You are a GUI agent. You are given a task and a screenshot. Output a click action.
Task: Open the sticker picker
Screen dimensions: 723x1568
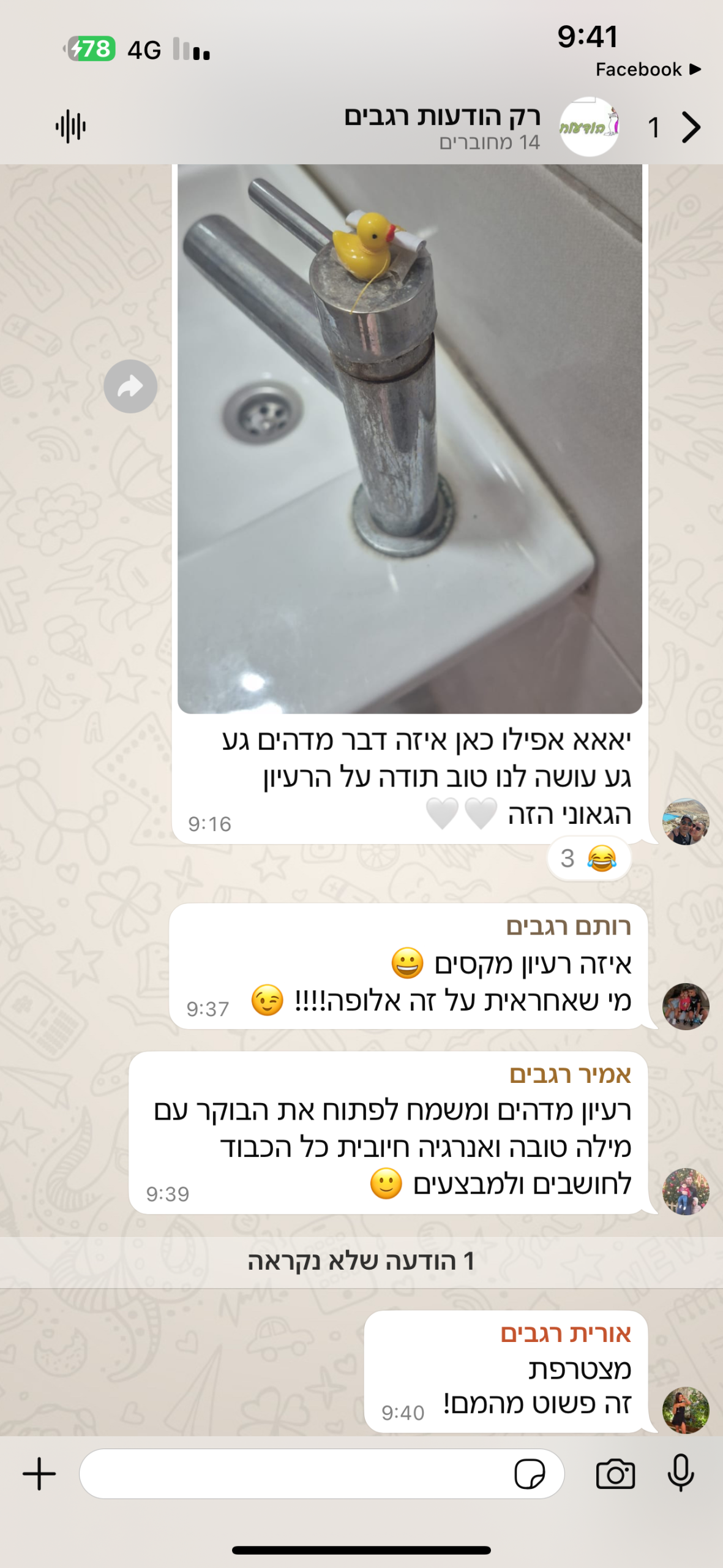coord(530,1474)
